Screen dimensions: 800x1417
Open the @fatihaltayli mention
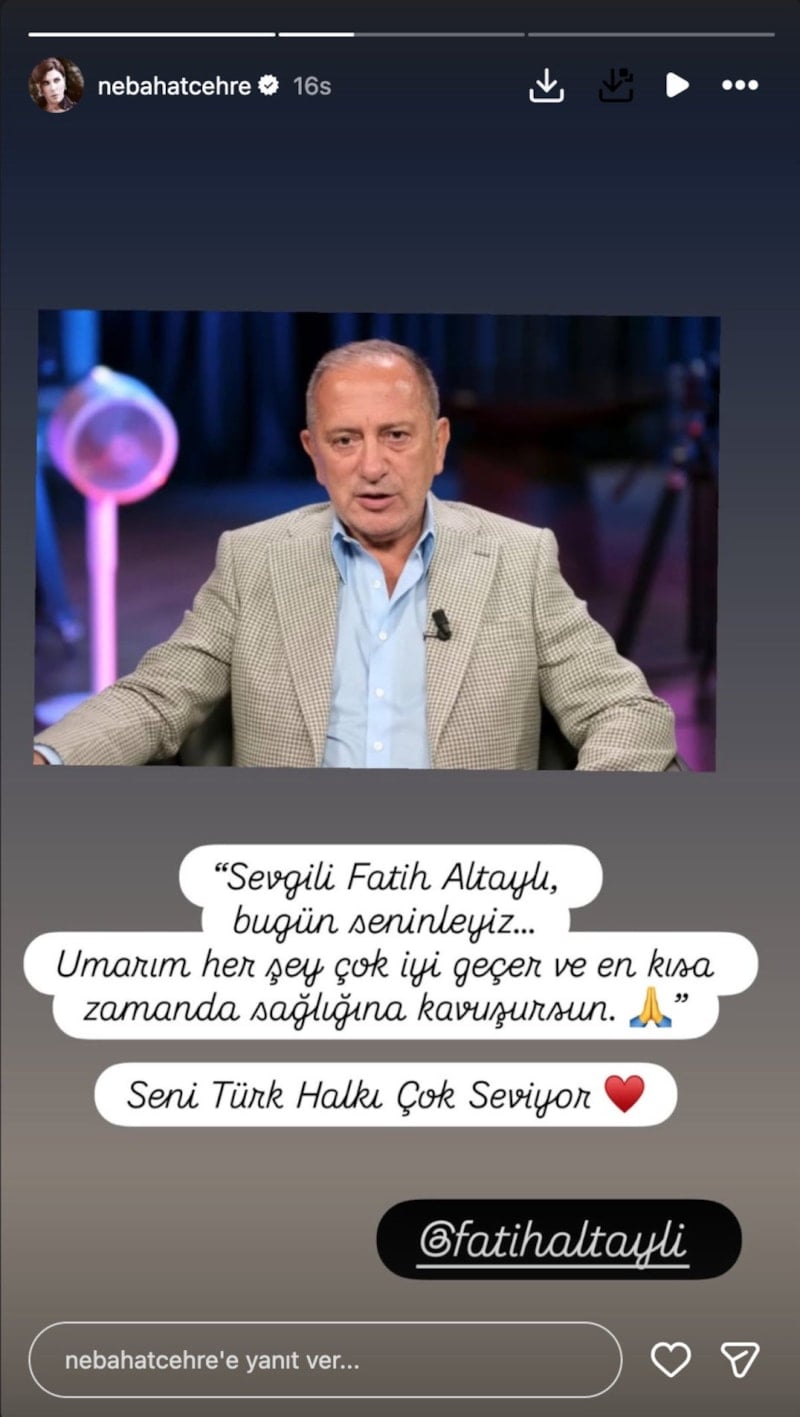tap(558, 1240)
